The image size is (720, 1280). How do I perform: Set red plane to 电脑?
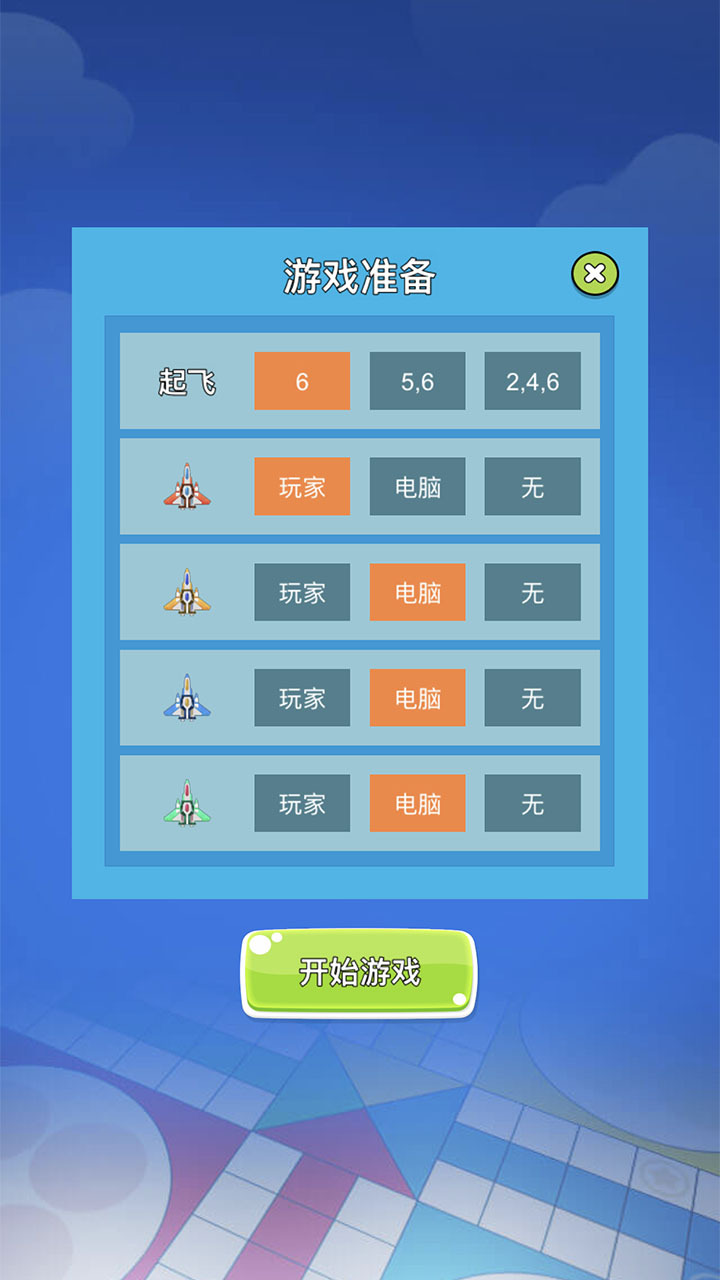(x=417, y=487)
